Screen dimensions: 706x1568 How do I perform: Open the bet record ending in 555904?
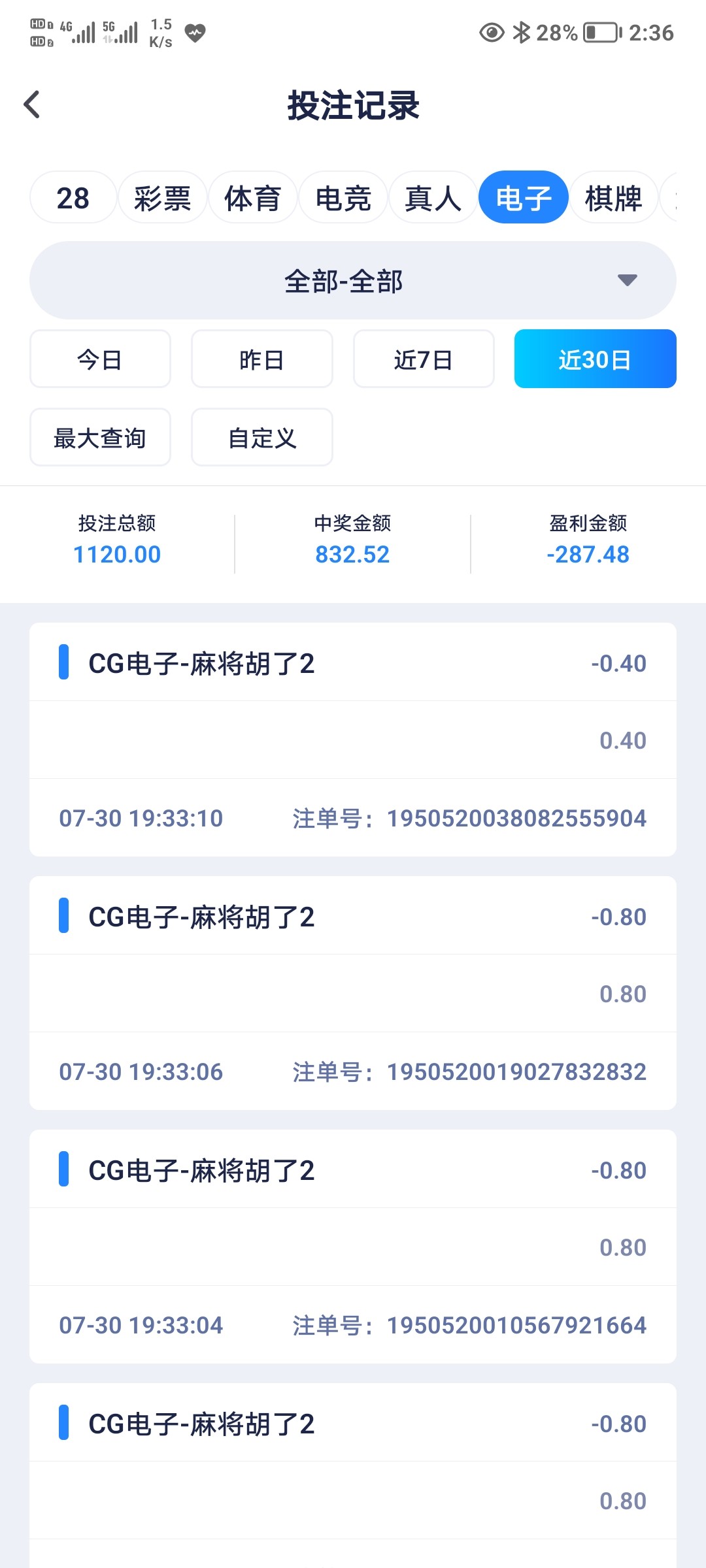(x=353, y=740)
